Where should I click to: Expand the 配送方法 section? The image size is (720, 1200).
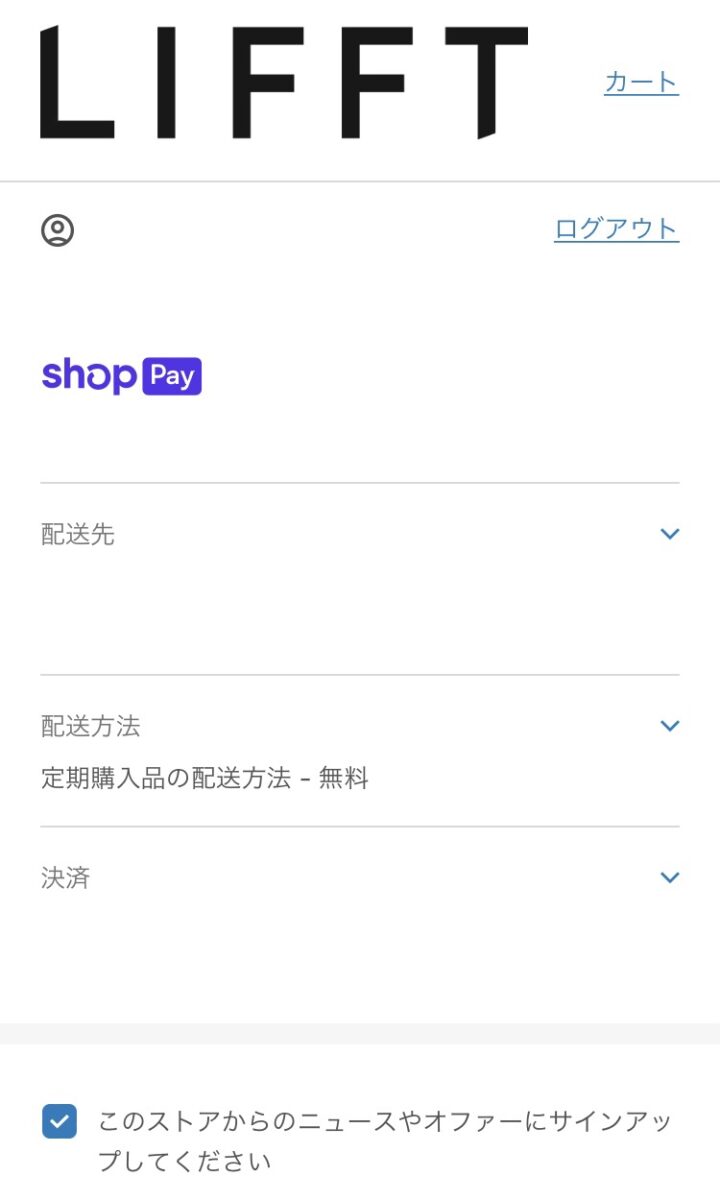click(669, 726)
